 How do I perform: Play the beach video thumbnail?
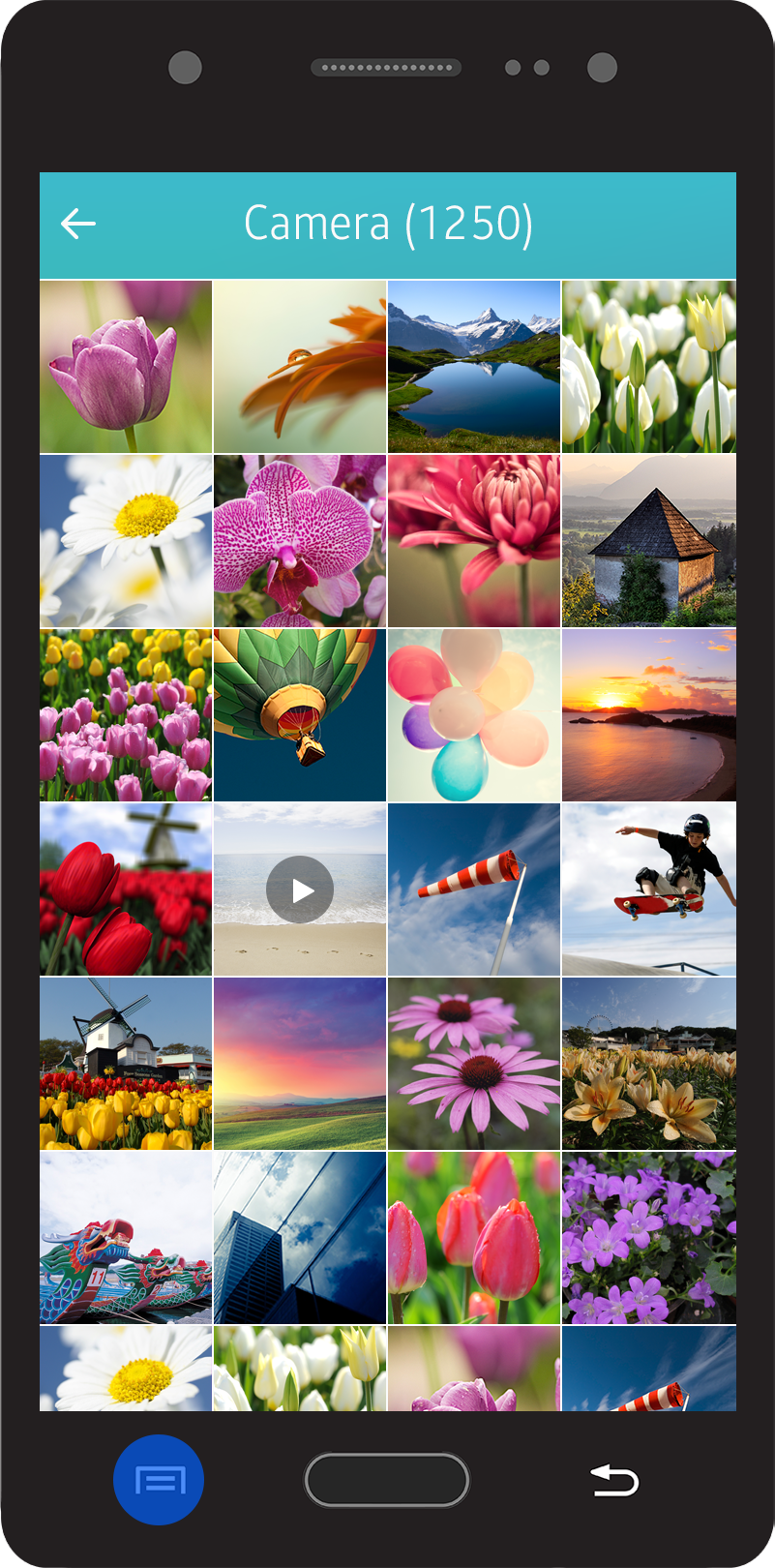coord(300,889)
